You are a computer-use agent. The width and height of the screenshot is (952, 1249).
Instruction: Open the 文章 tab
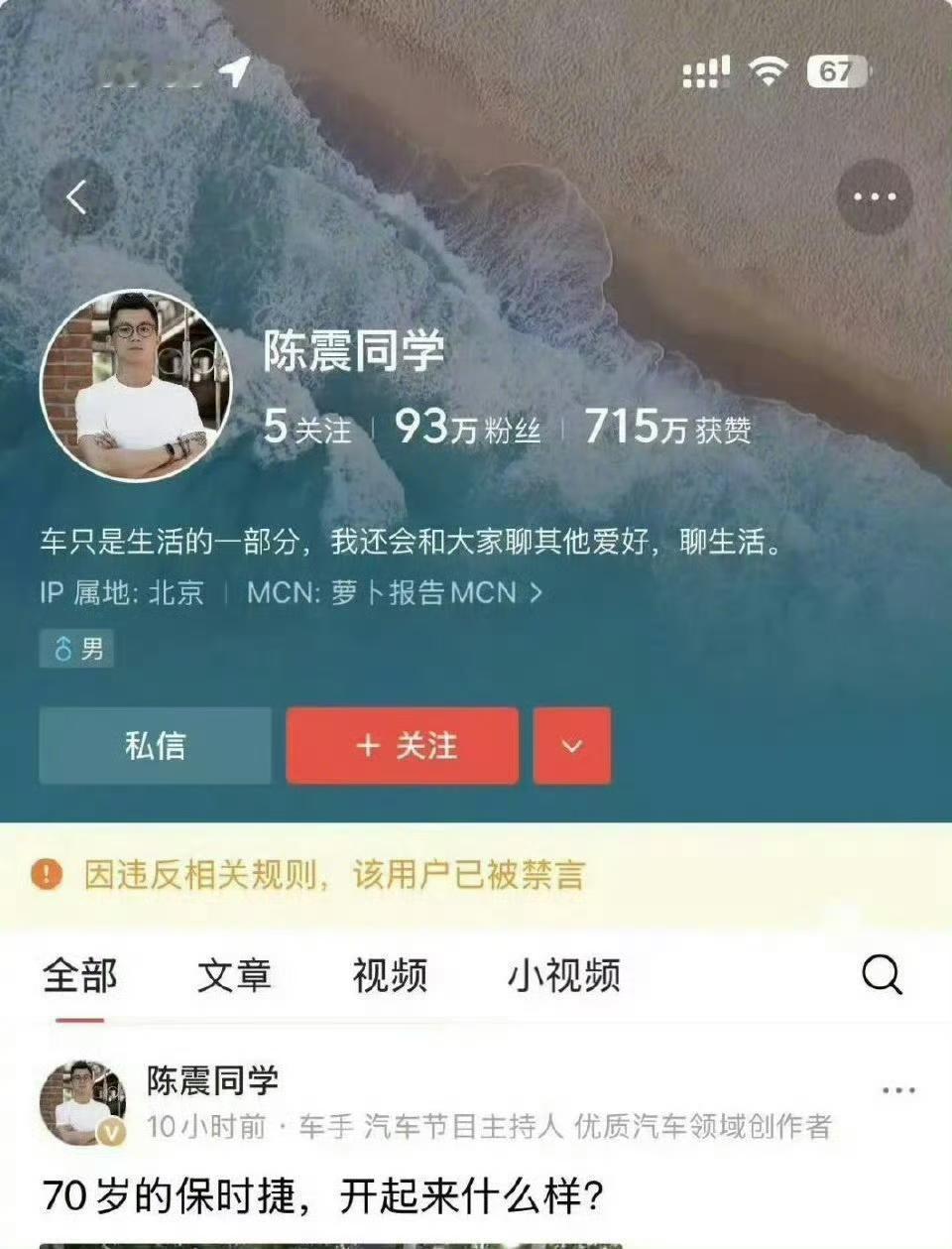coord(233,976)
